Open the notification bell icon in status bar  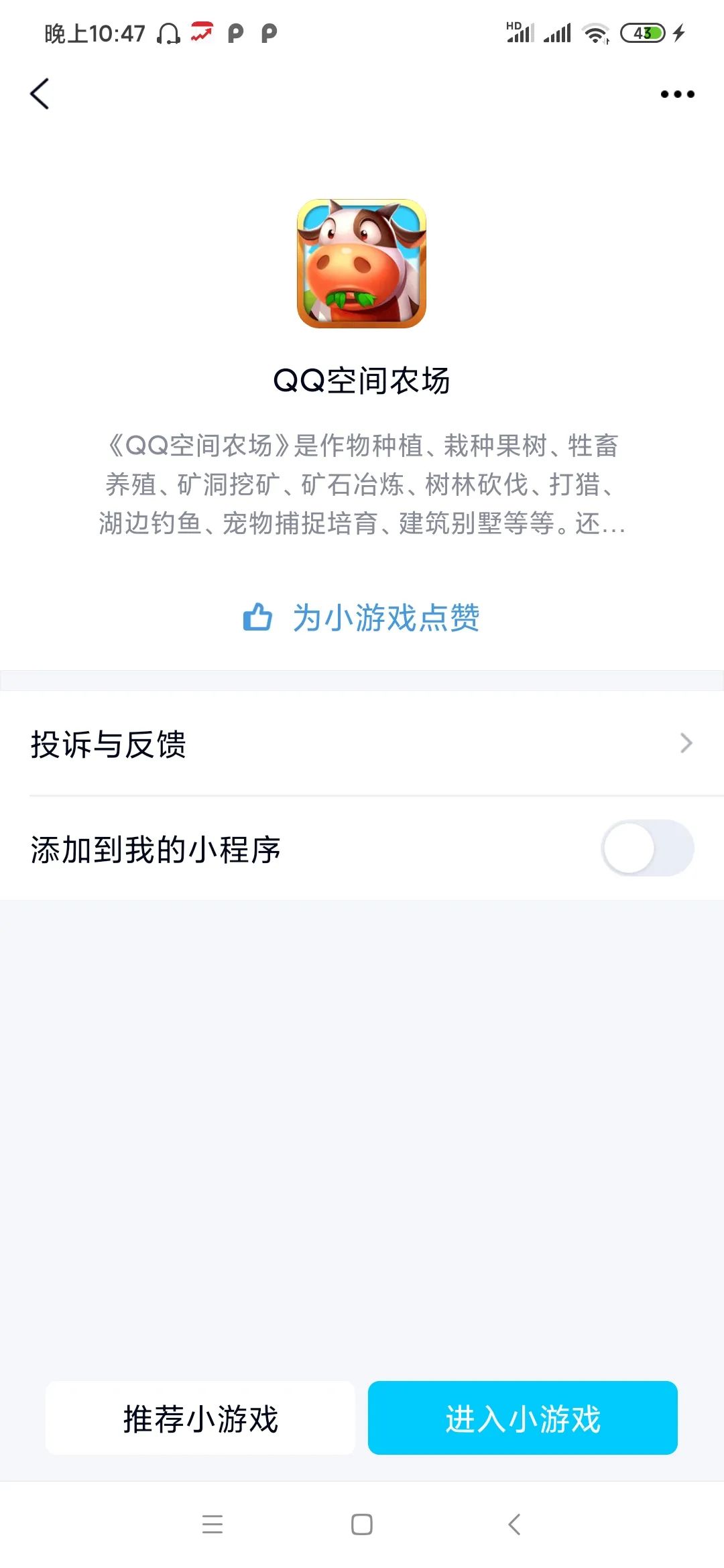[170, 32]
